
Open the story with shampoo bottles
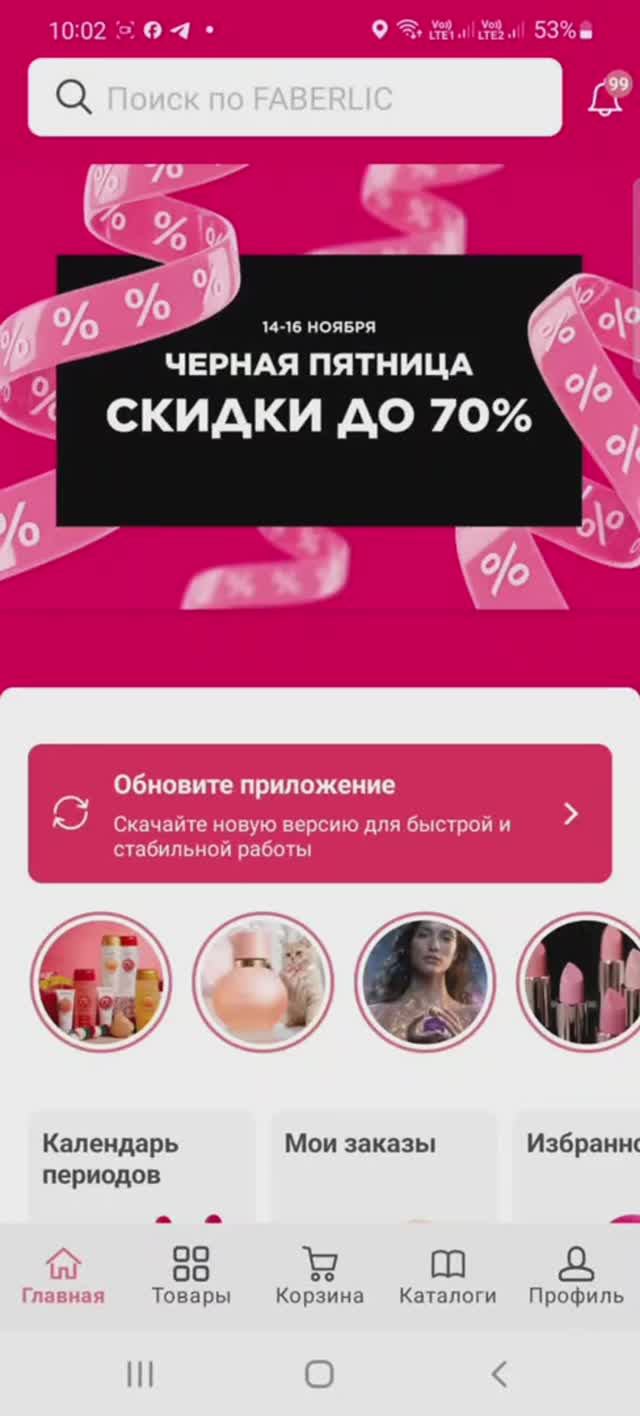coord(100,981)
